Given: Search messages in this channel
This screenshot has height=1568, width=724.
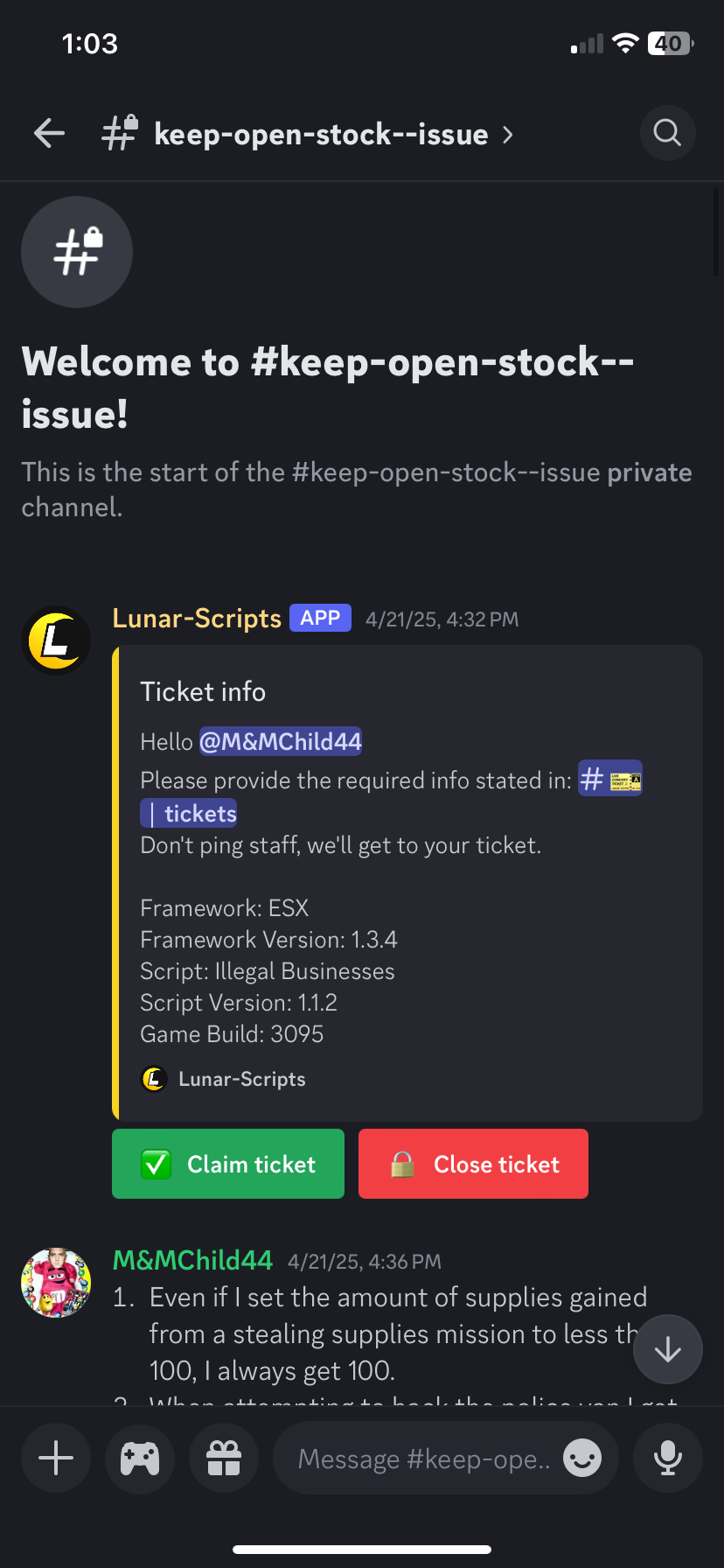Looking at the screenshot, I should tap(667, 133).
